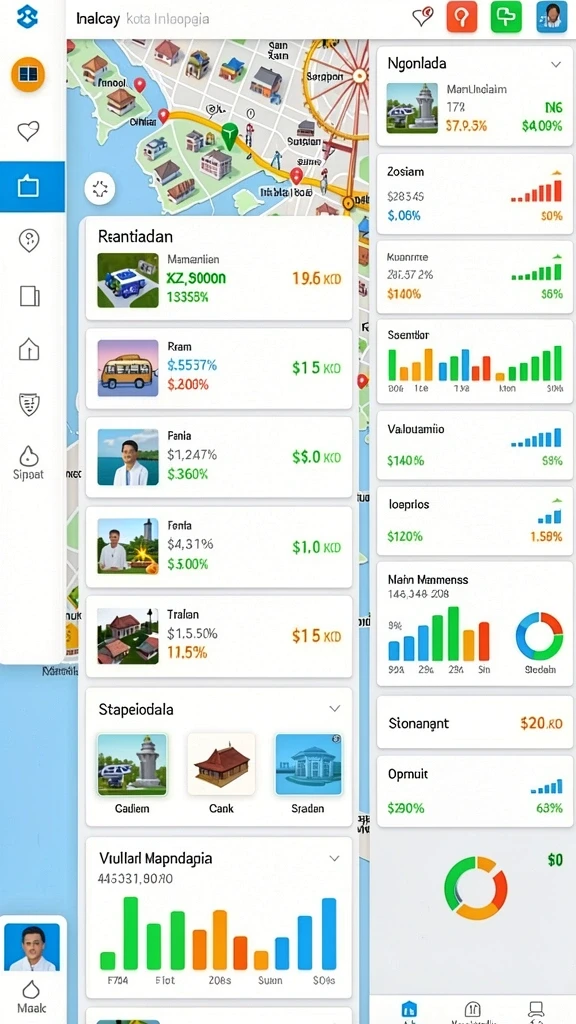Open the Stonanant row
Image resolution: width=576 pixels, height=1024 pixels.
tap(475, 723)
